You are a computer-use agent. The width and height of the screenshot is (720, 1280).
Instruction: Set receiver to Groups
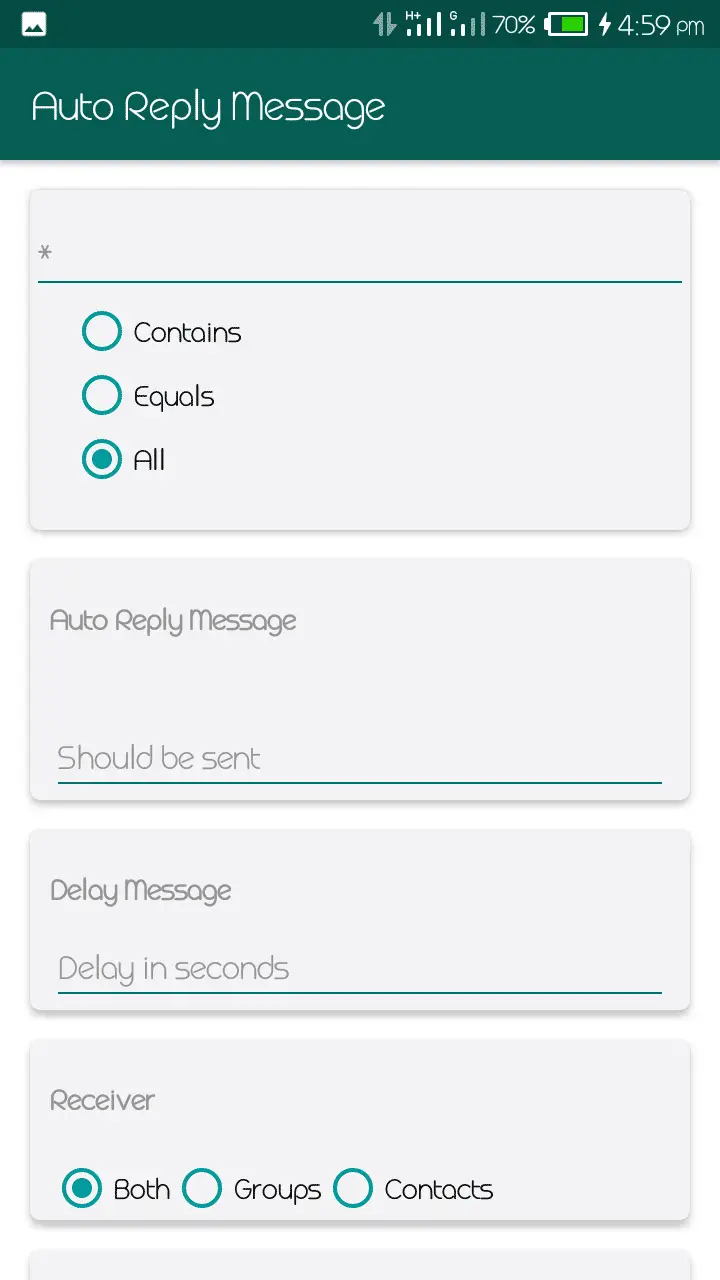click(x=203, y=1189)
